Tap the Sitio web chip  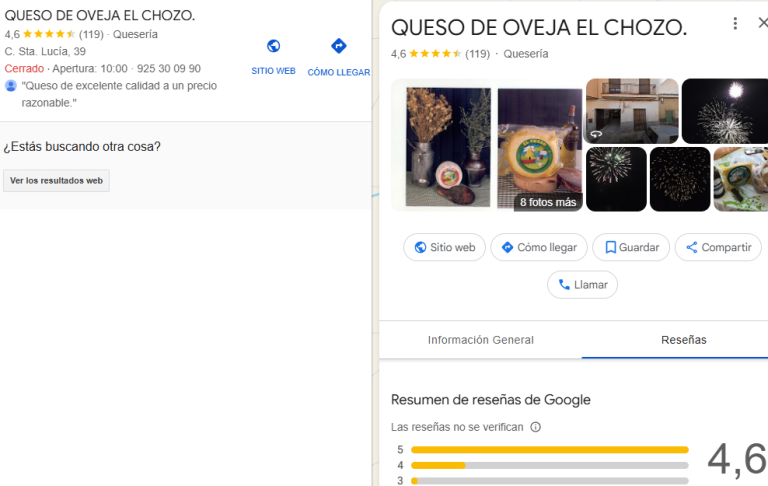tap(445, 247)
